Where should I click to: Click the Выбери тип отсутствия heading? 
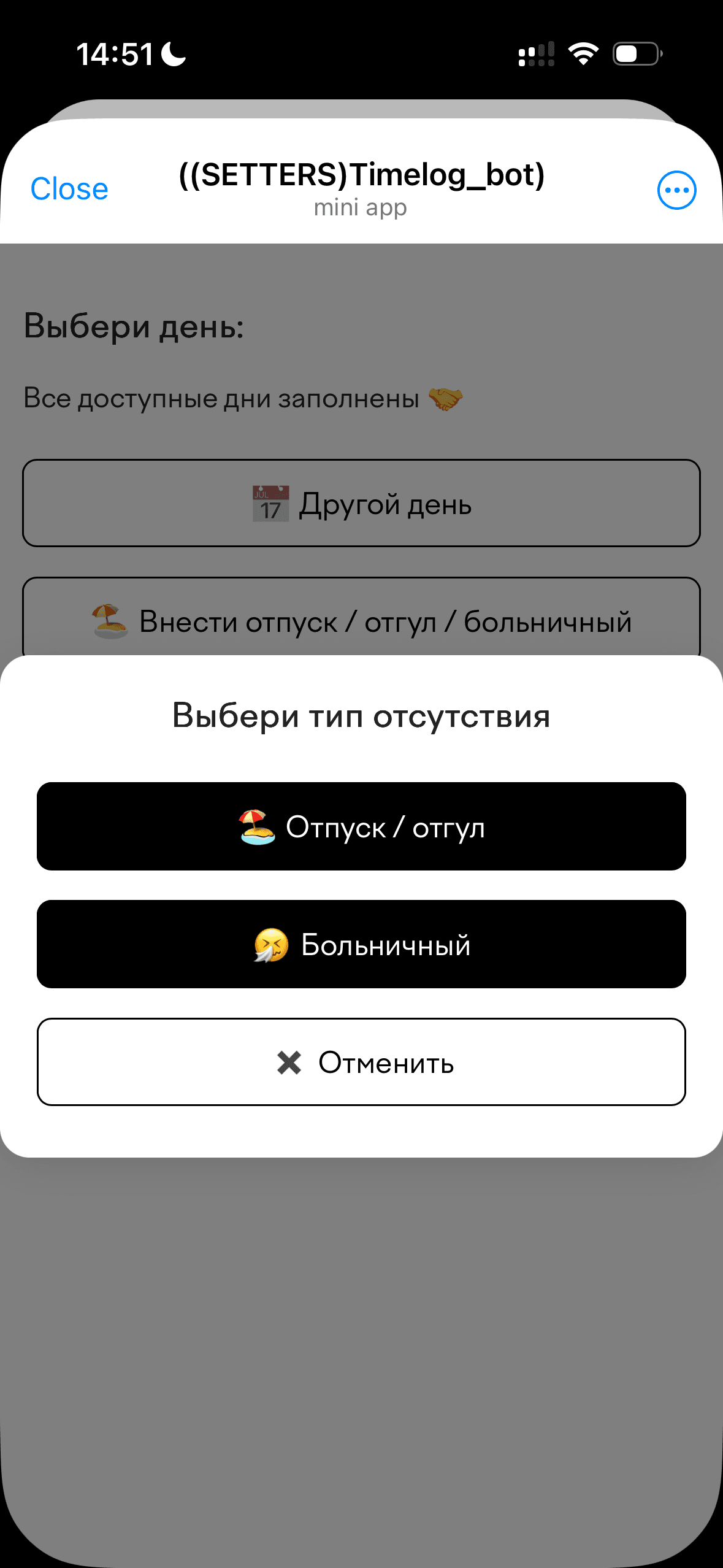tap(361, 718)
